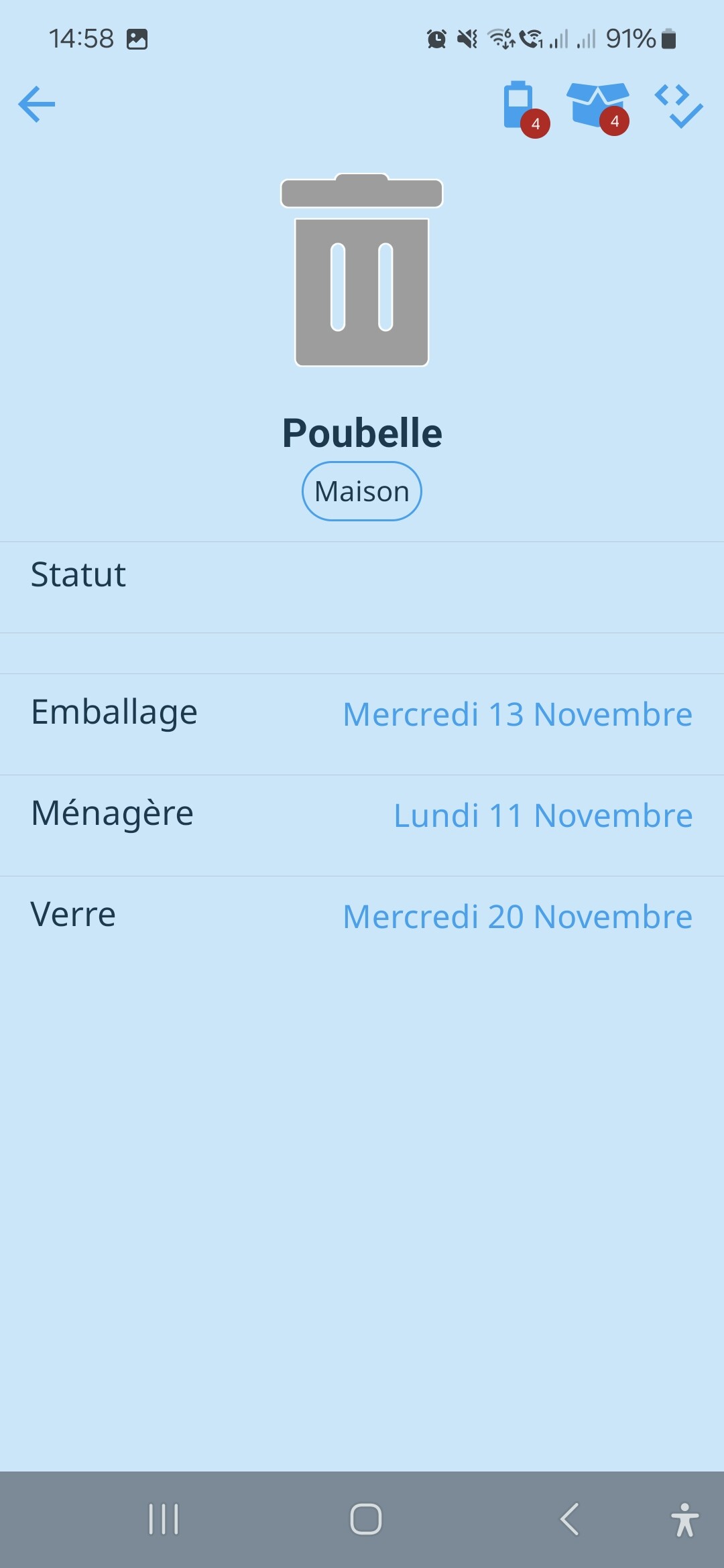
Task: Open the Emballage collection date row
Action: tap(362, 714)
